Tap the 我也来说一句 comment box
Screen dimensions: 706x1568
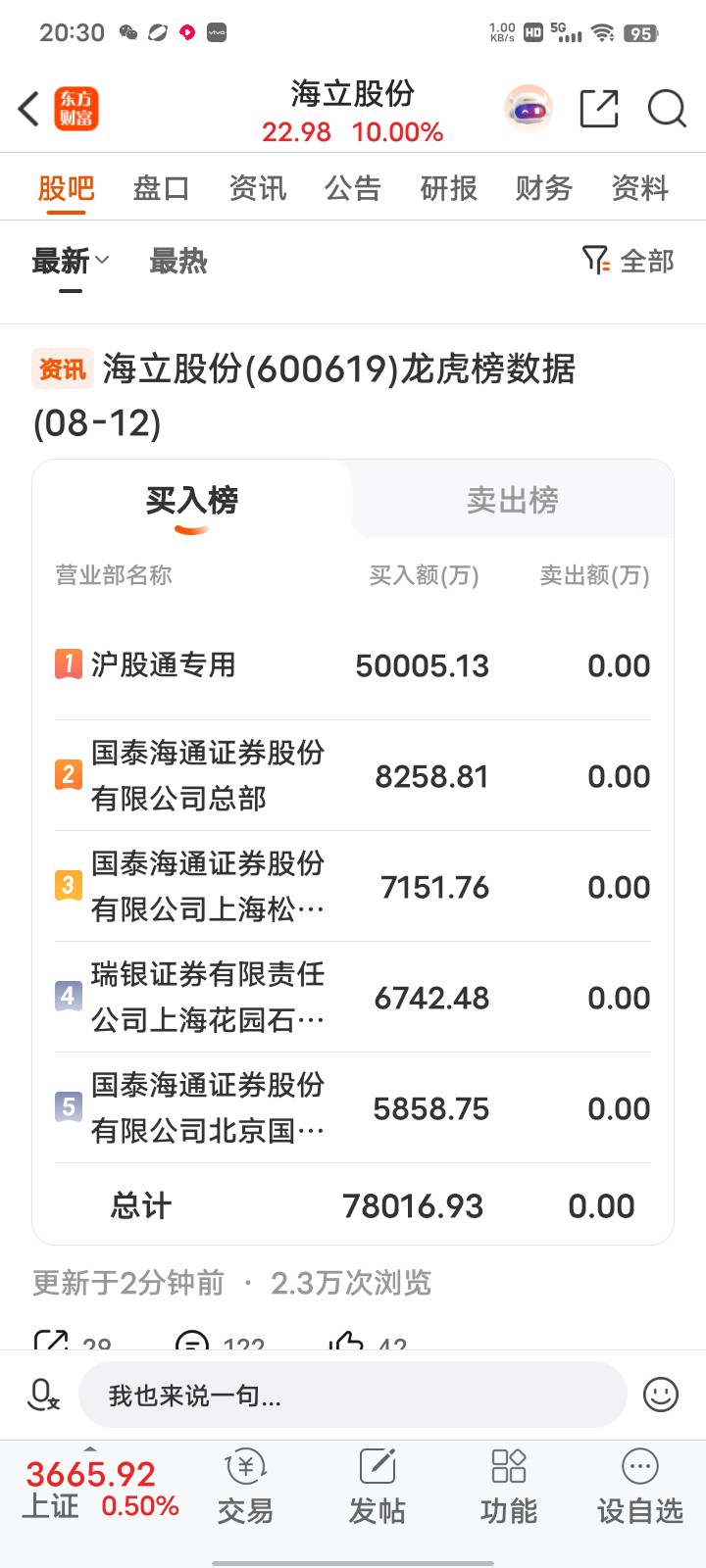(x=352, y=1395)
